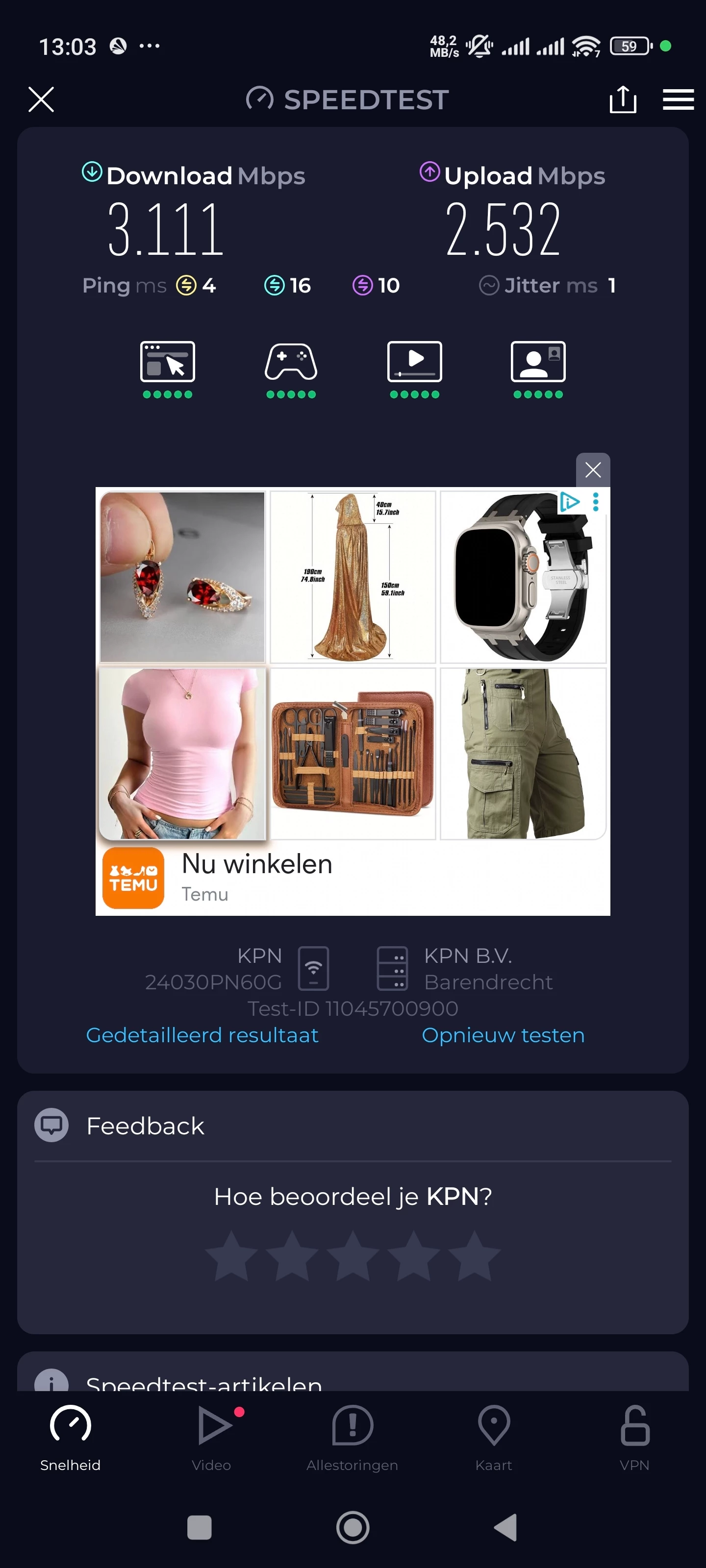The image size is (706, 1568).
Task: View video streaming quality score icon
Action: tap(414, 363)
